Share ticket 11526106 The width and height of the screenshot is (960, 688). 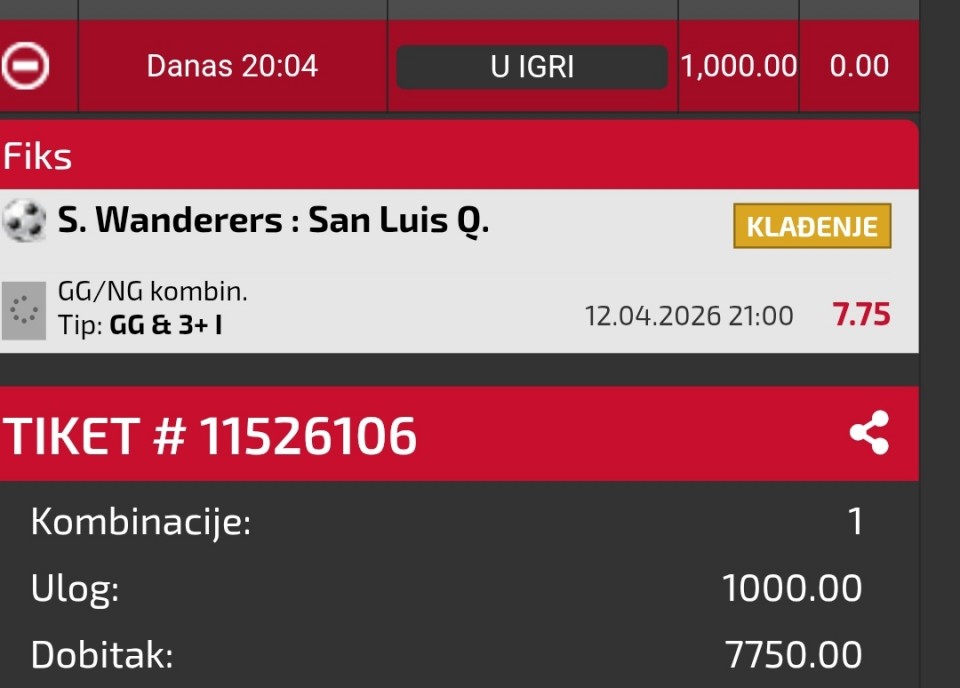868,434
